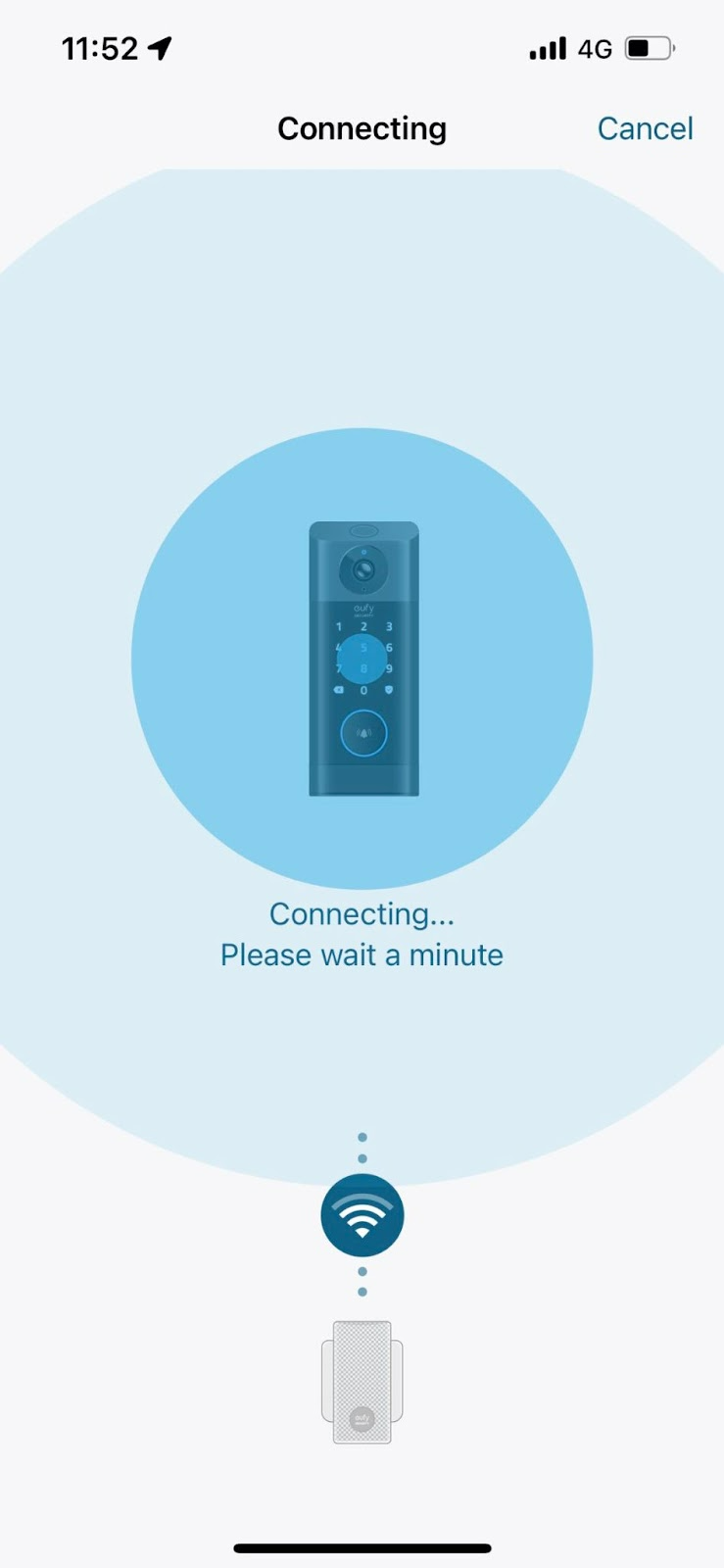Cancel the connecting process
The height and width of the screenshot is (1568, 724).
pyautogui.click(x=645, y=128)
